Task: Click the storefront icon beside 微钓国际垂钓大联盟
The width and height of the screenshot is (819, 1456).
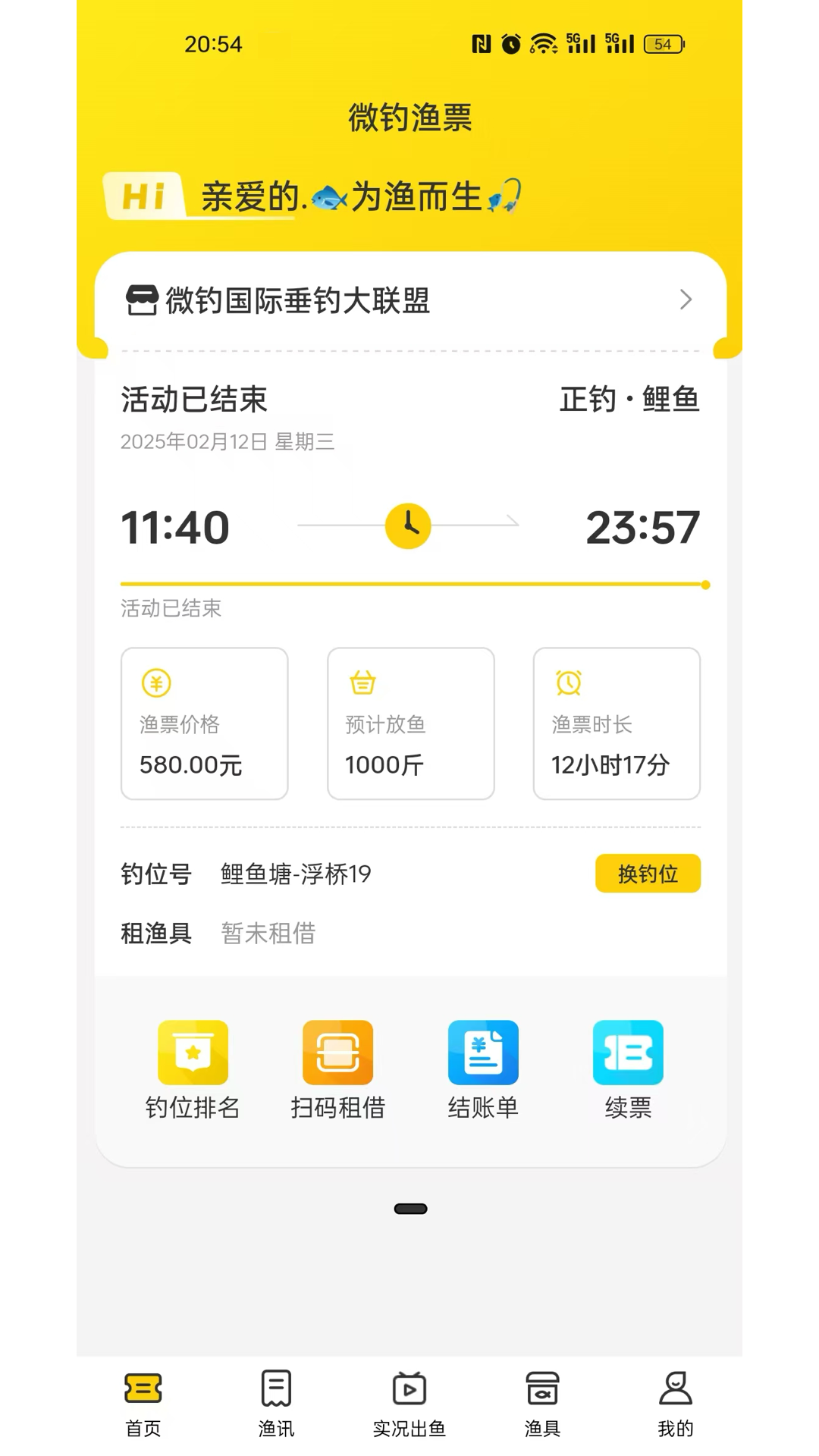Action: click(x=140, y=300)
